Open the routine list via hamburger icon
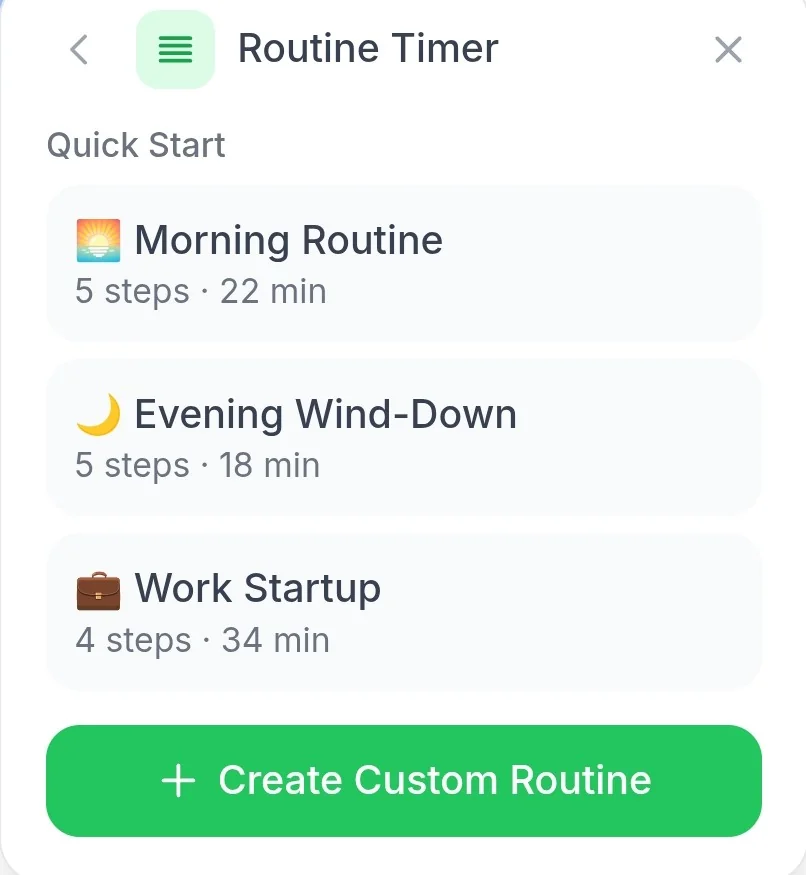The width and height of the screenshot is (806, 875). point(176,49)
